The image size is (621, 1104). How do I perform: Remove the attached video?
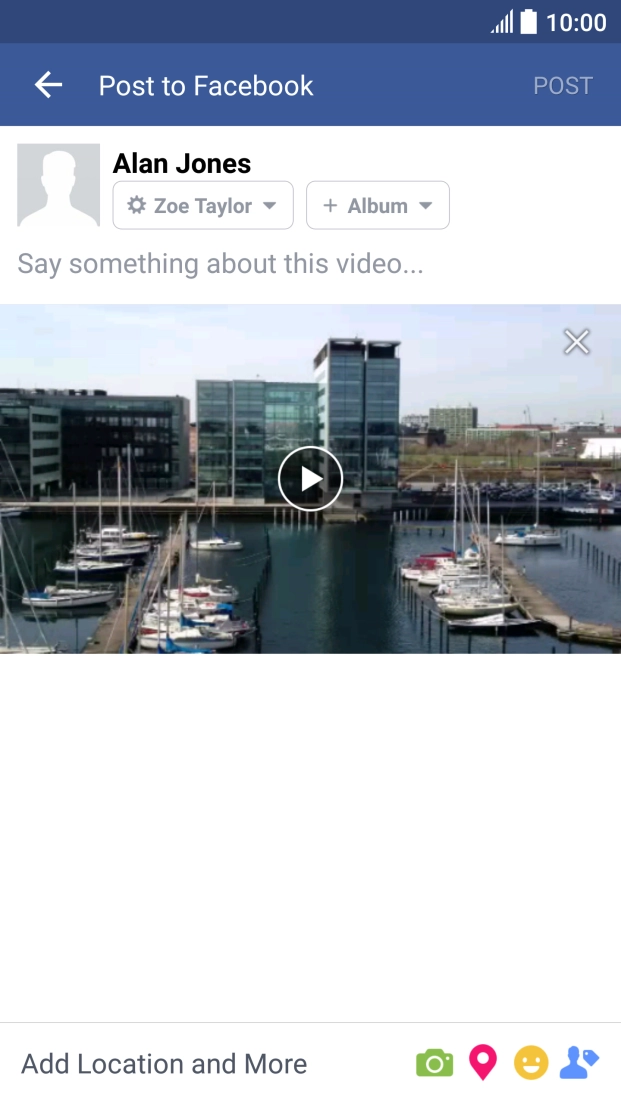[x=576, y=342]
